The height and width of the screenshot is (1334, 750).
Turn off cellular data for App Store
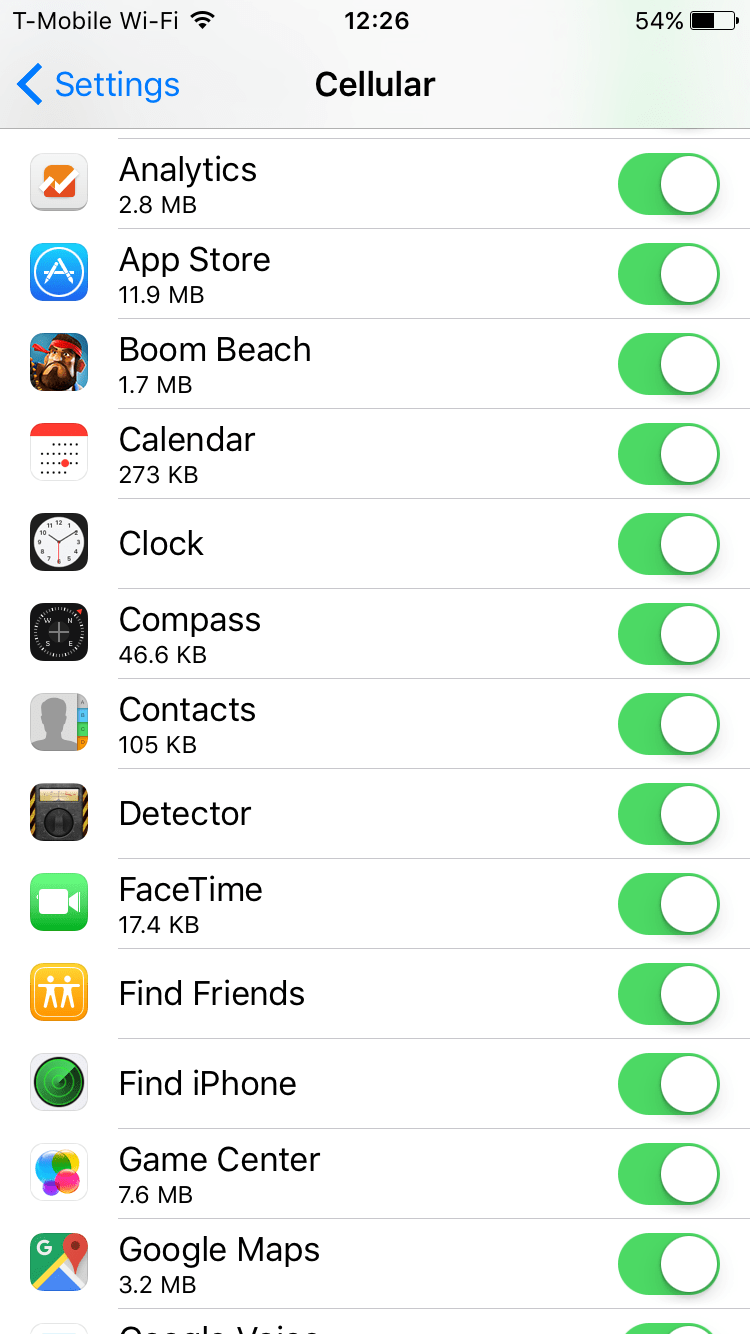(x=667, y=272)
